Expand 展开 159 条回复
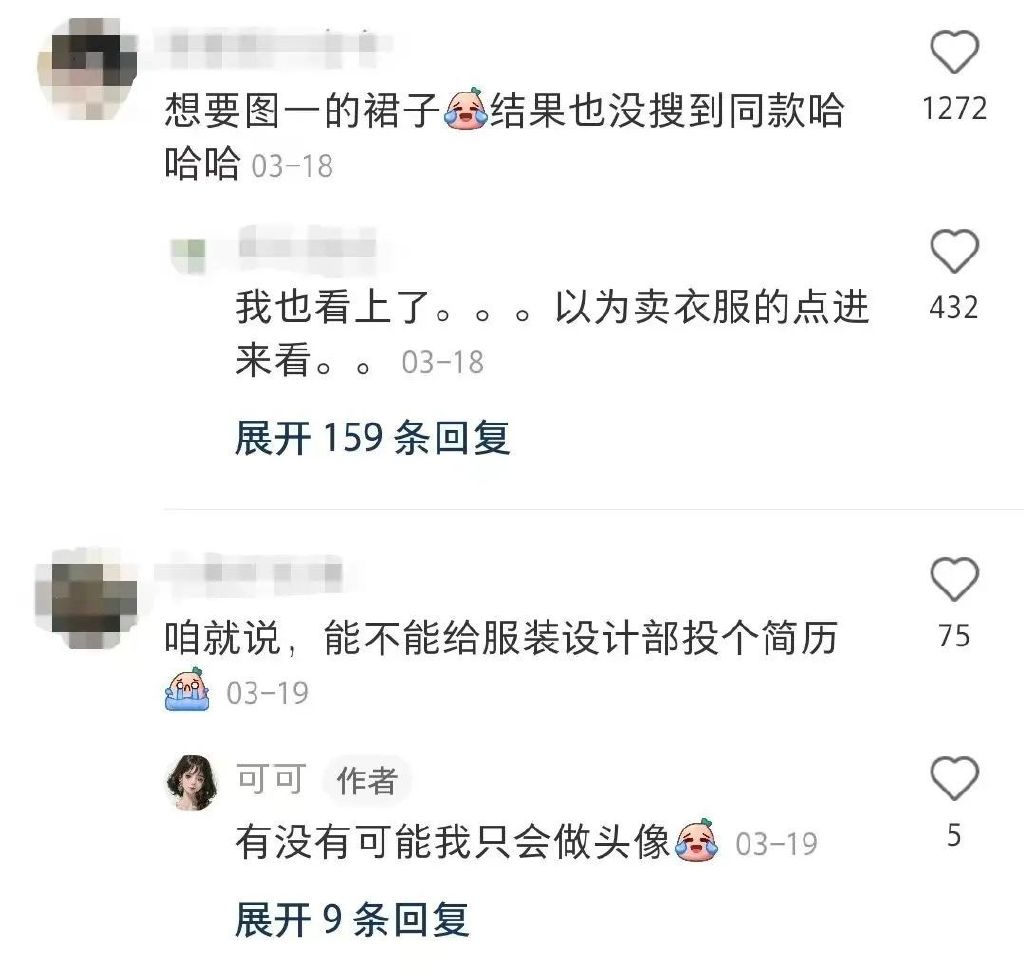The image size is (1024, 976). click(x=372, y=438)
